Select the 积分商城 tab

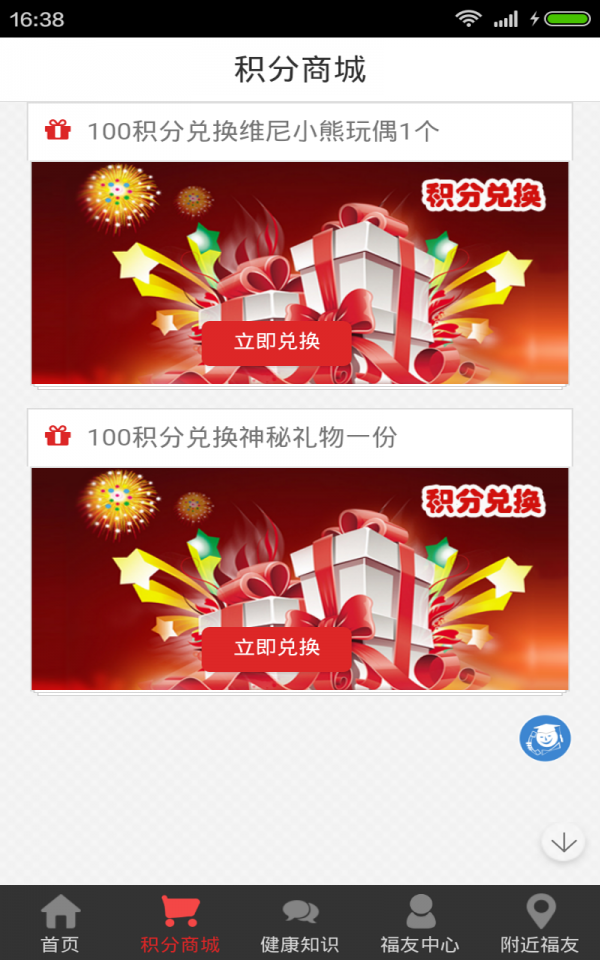tap(180, 923)
